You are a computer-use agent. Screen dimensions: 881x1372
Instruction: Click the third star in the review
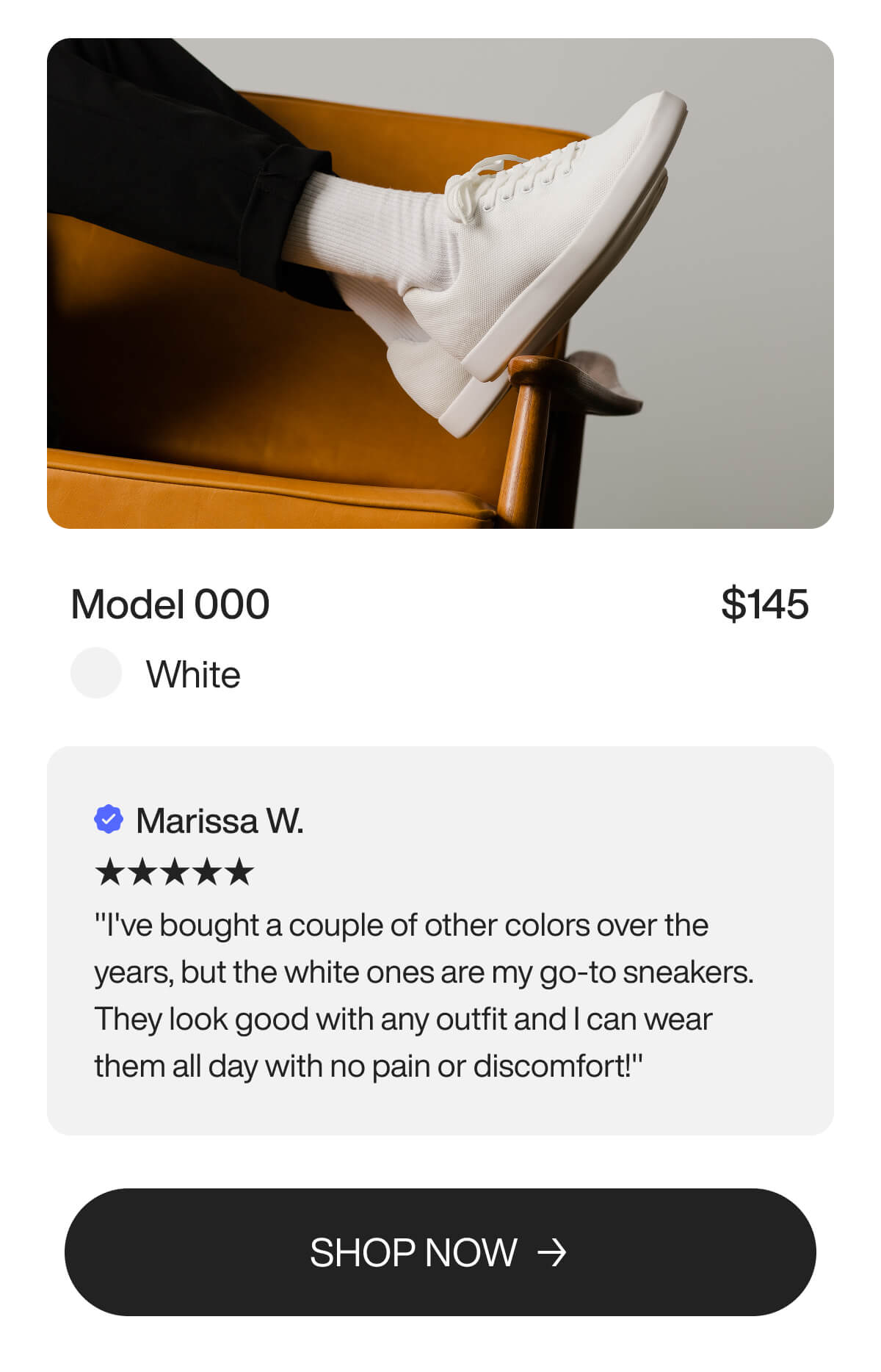(175, 871)
